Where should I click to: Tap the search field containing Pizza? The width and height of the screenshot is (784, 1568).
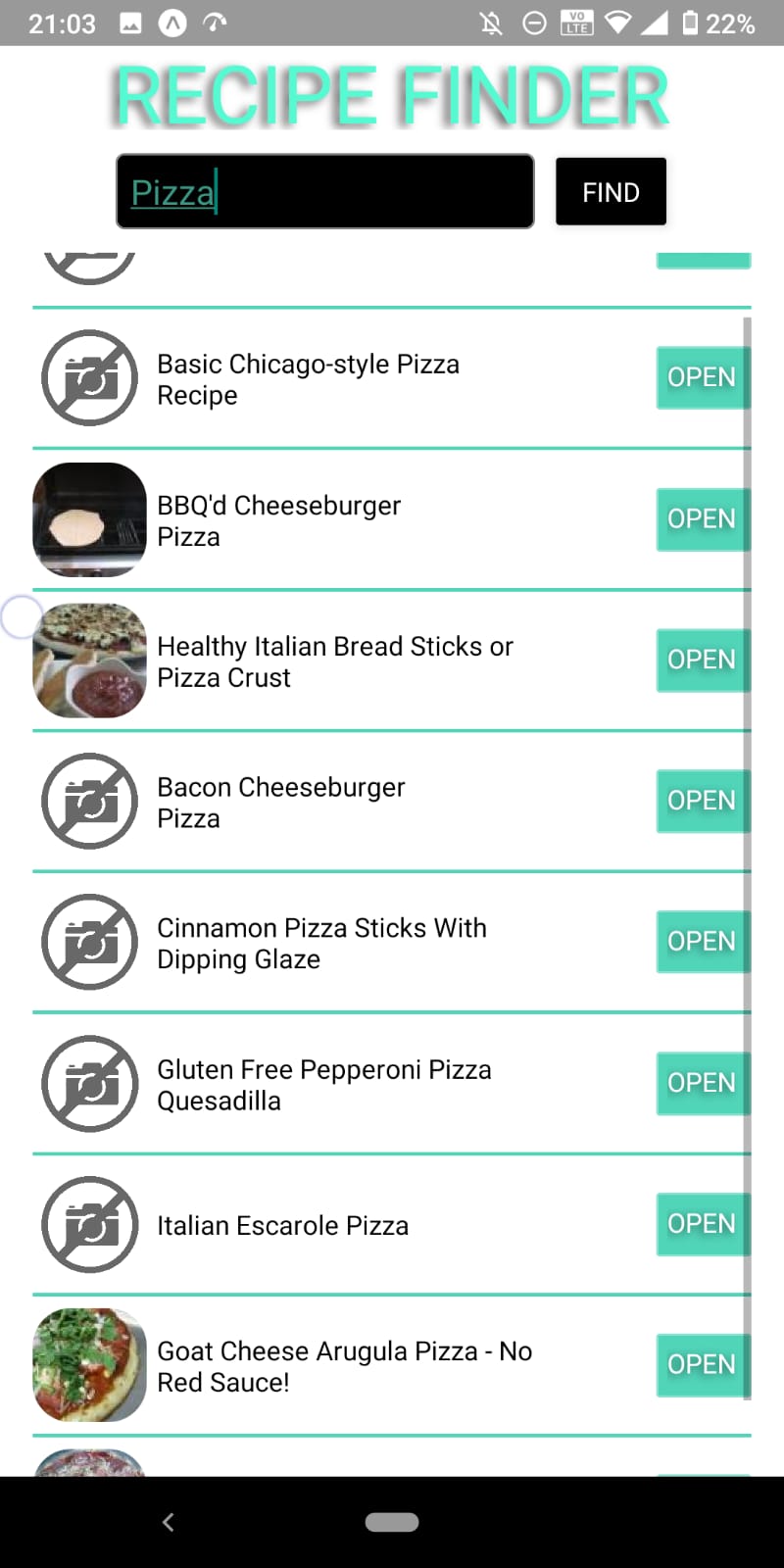(x=324, y=192)
